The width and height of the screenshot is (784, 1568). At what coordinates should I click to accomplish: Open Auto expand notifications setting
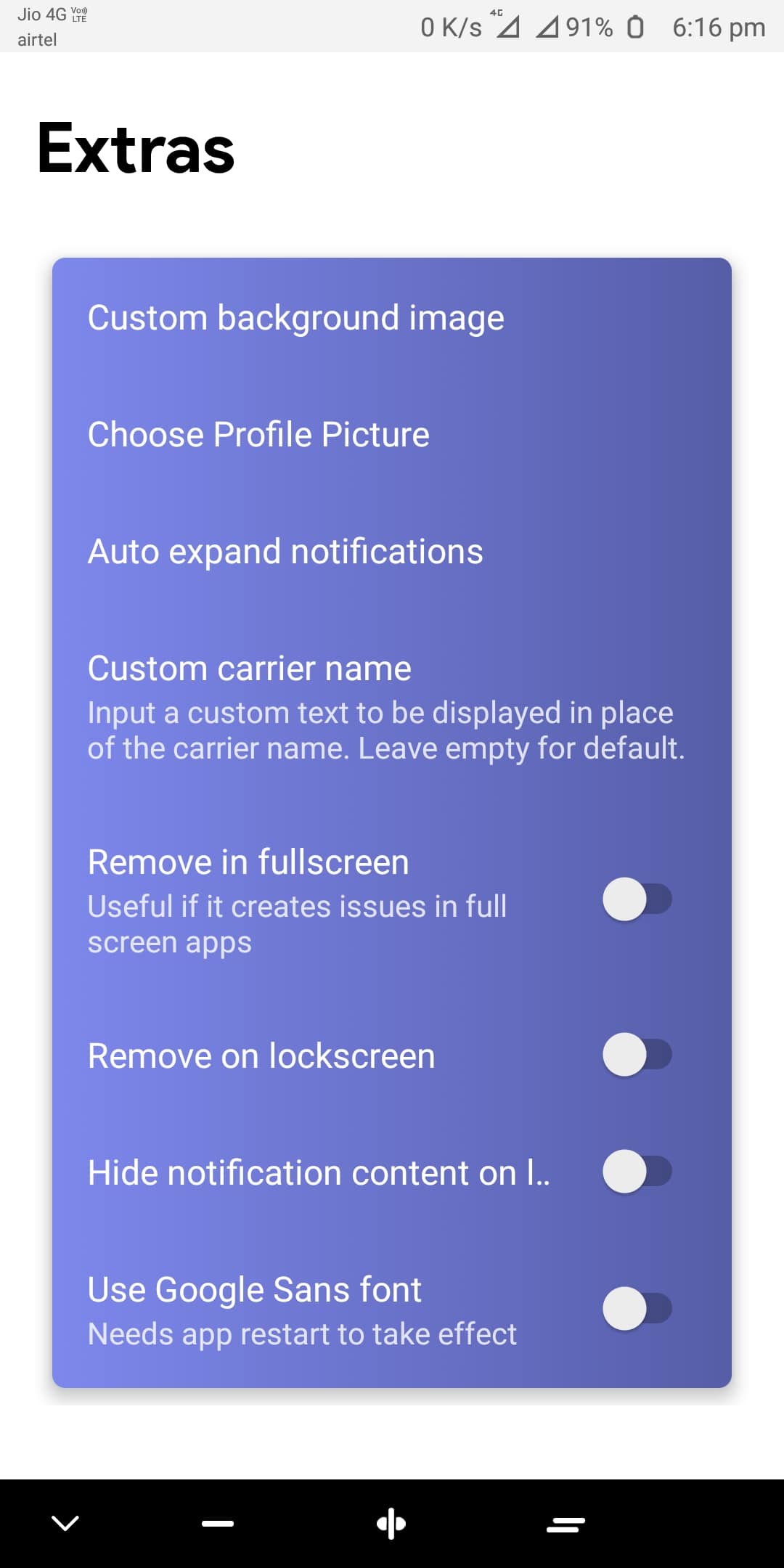click(x=285, y=552)
